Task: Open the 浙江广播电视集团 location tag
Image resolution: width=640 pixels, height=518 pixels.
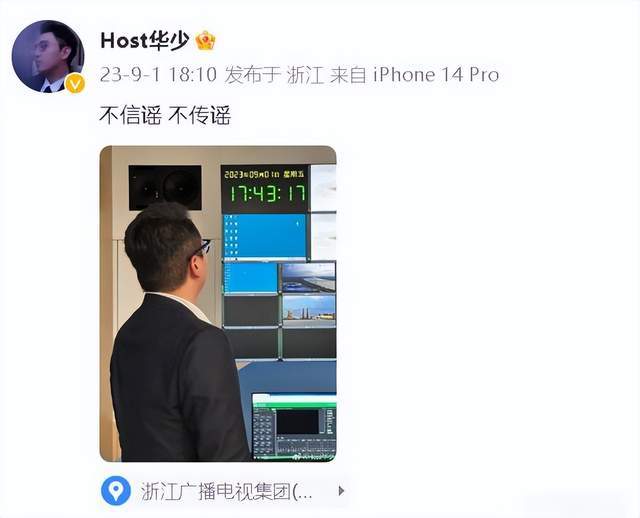Action: pos(225,491)
